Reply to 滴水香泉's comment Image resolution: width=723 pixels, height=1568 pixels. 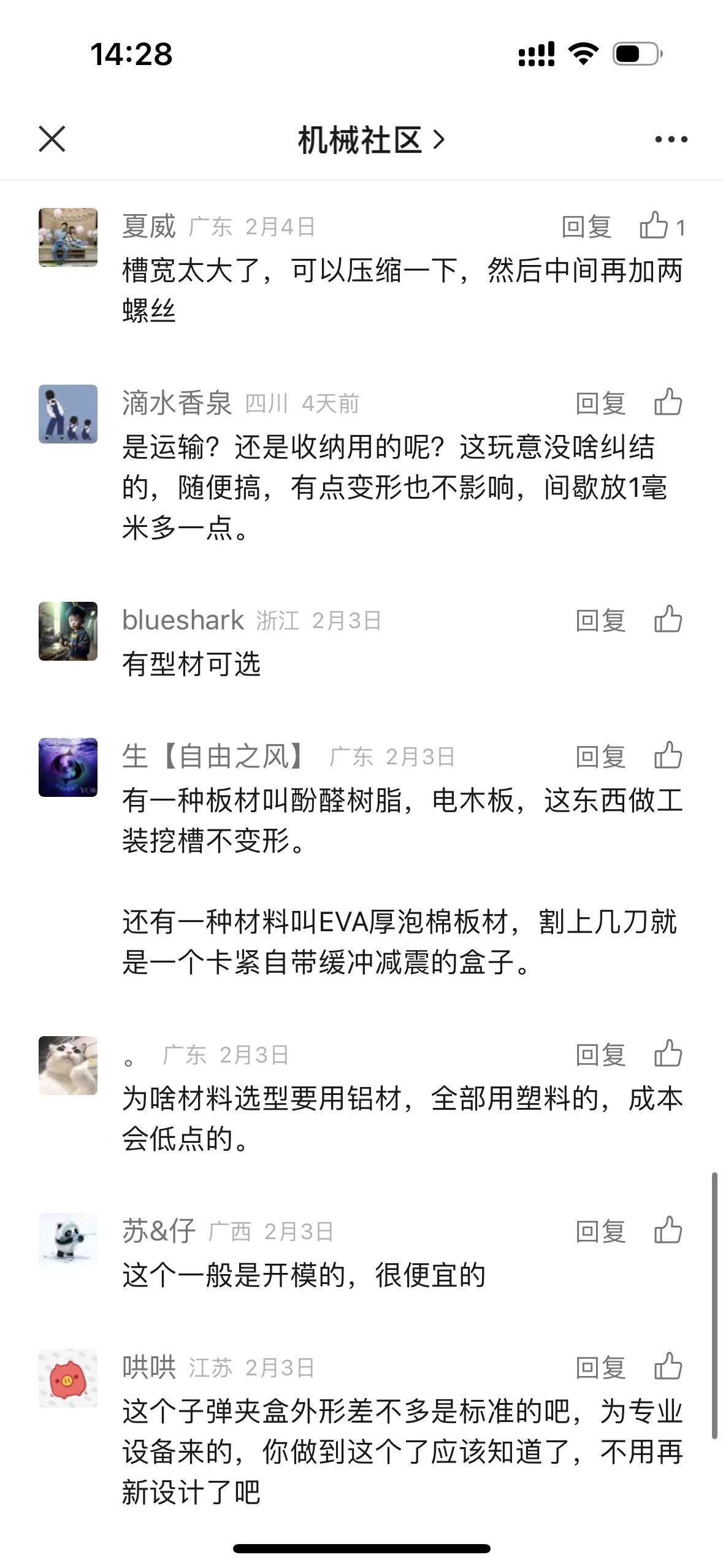click(x=600, y=404)
